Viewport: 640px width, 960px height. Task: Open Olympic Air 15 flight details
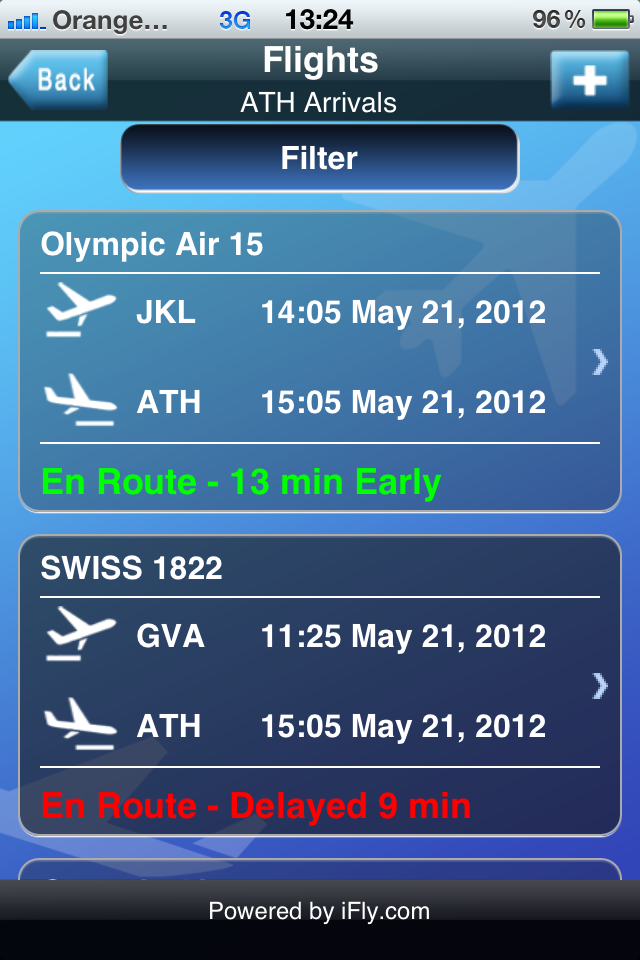tap(320, 360)
